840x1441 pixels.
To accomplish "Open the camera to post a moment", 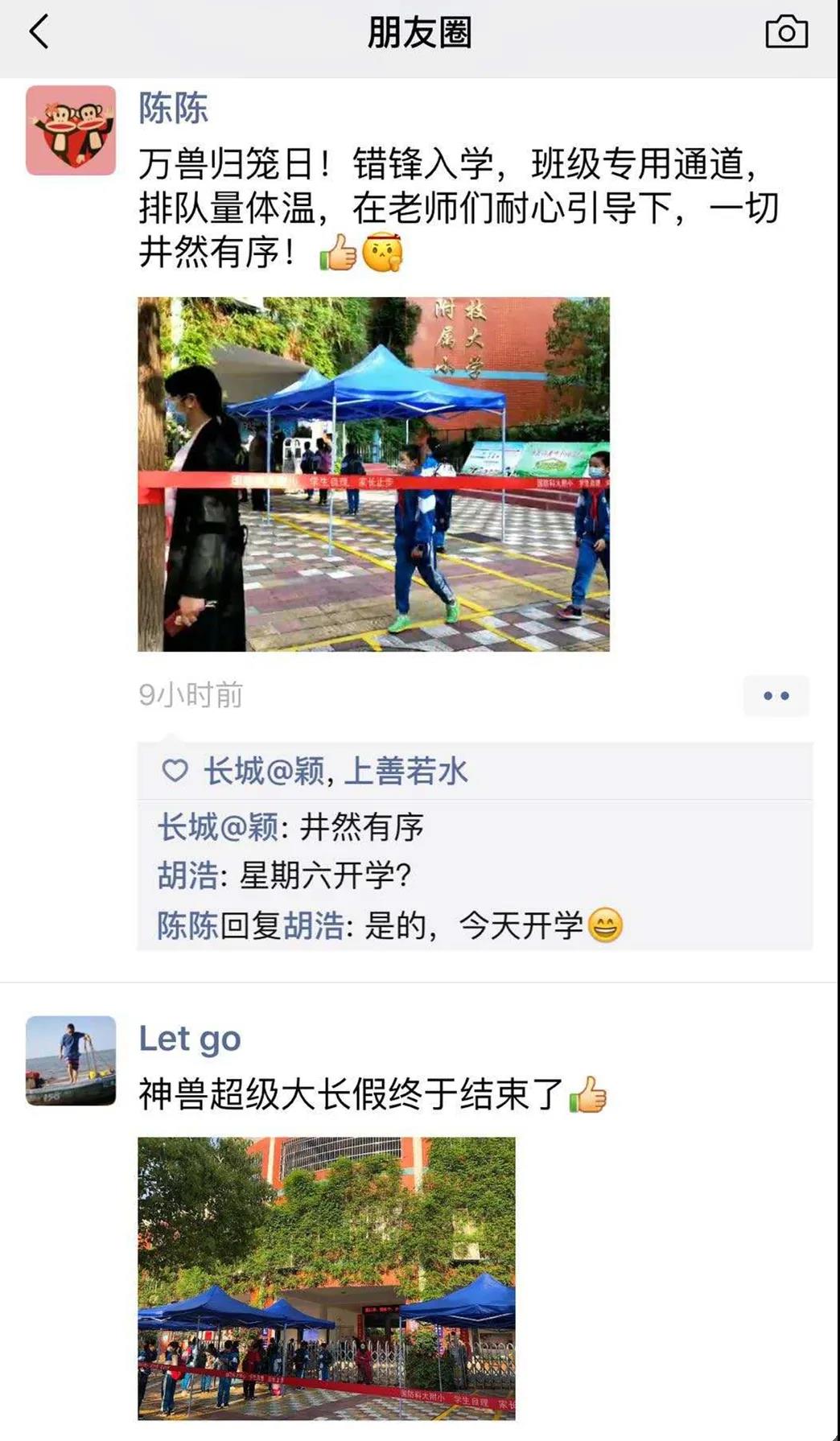I will tap(786, 32).
